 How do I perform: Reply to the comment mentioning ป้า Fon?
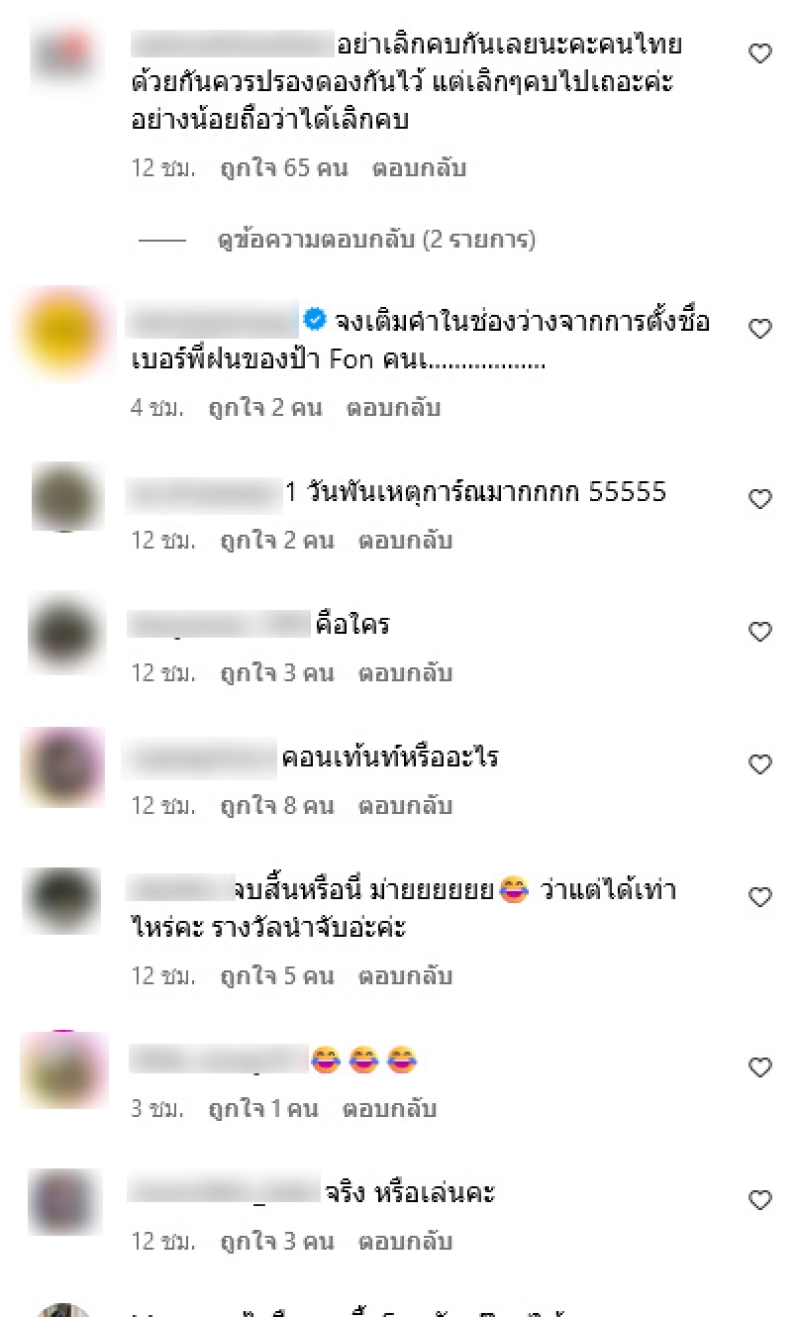coord(393,408)
